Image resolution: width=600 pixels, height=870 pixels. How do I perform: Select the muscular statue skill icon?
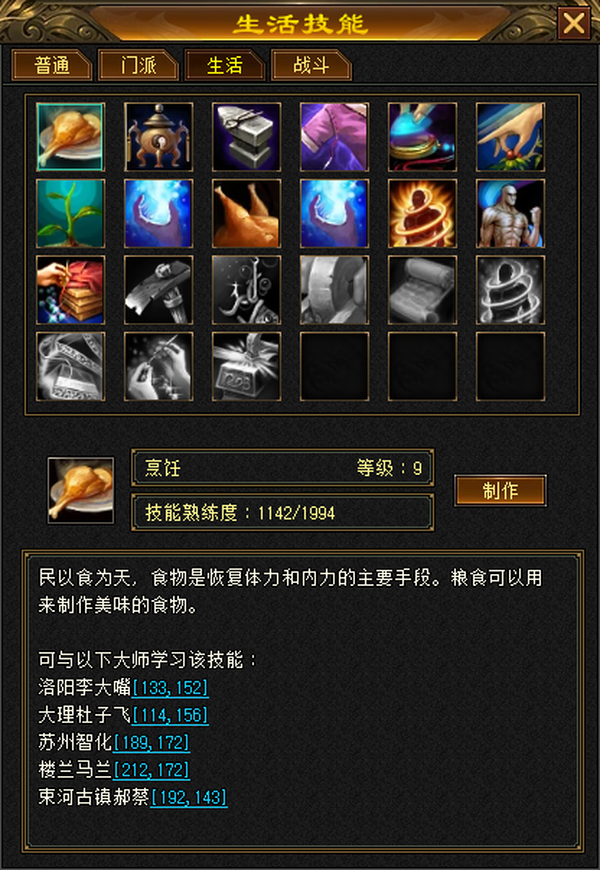[x=510, y=213]
